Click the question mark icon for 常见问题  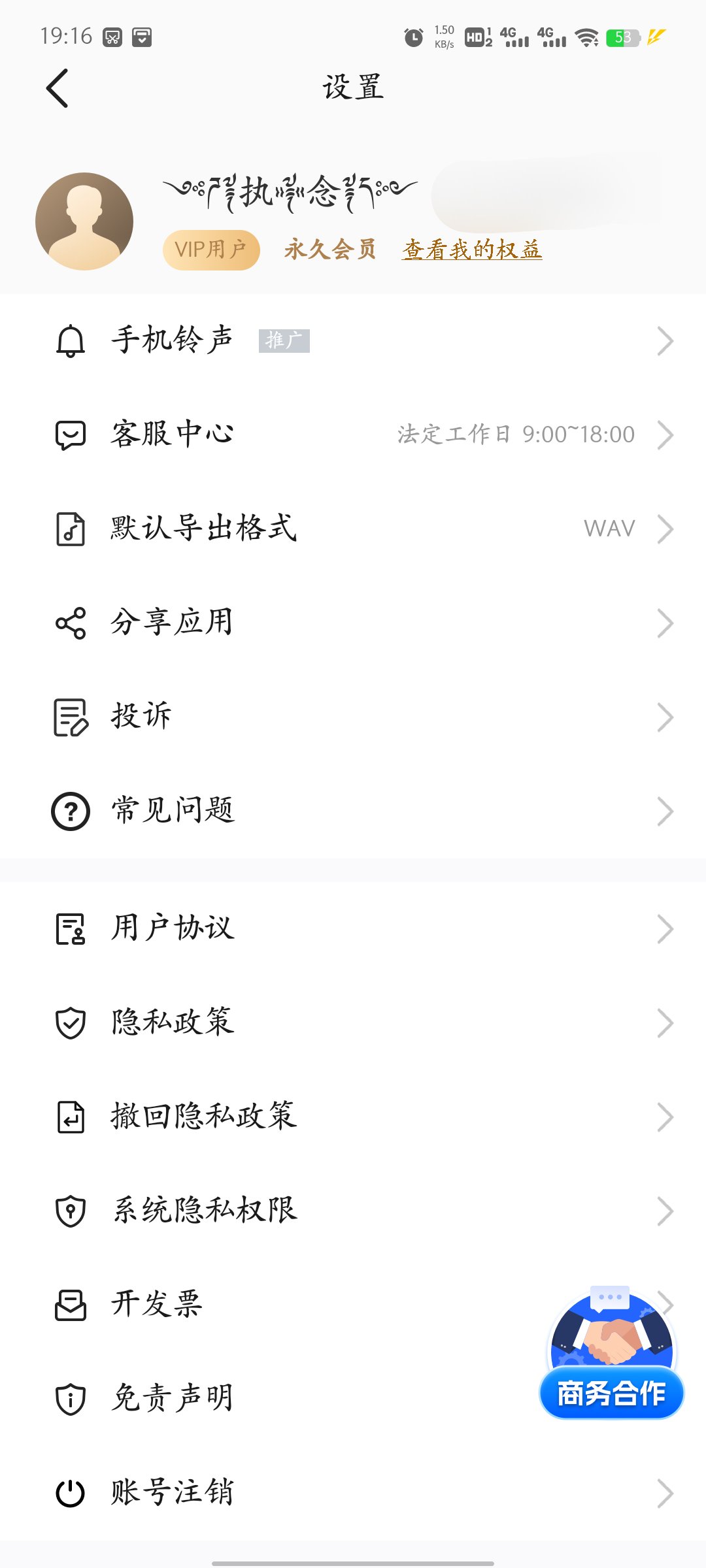(71, 811)
